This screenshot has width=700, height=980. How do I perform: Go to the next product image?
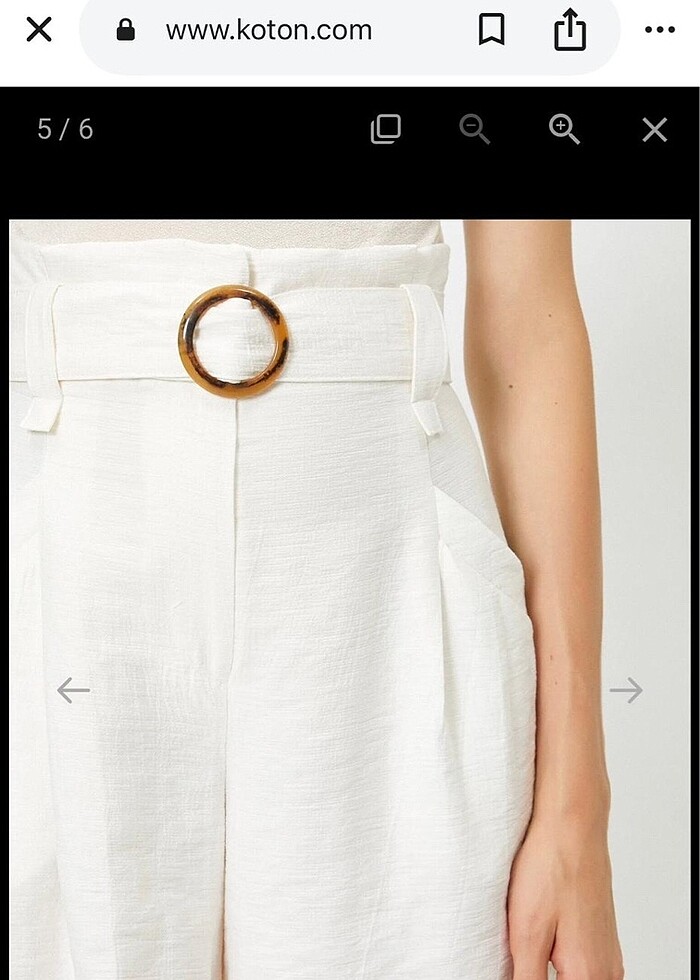(626, 690)
